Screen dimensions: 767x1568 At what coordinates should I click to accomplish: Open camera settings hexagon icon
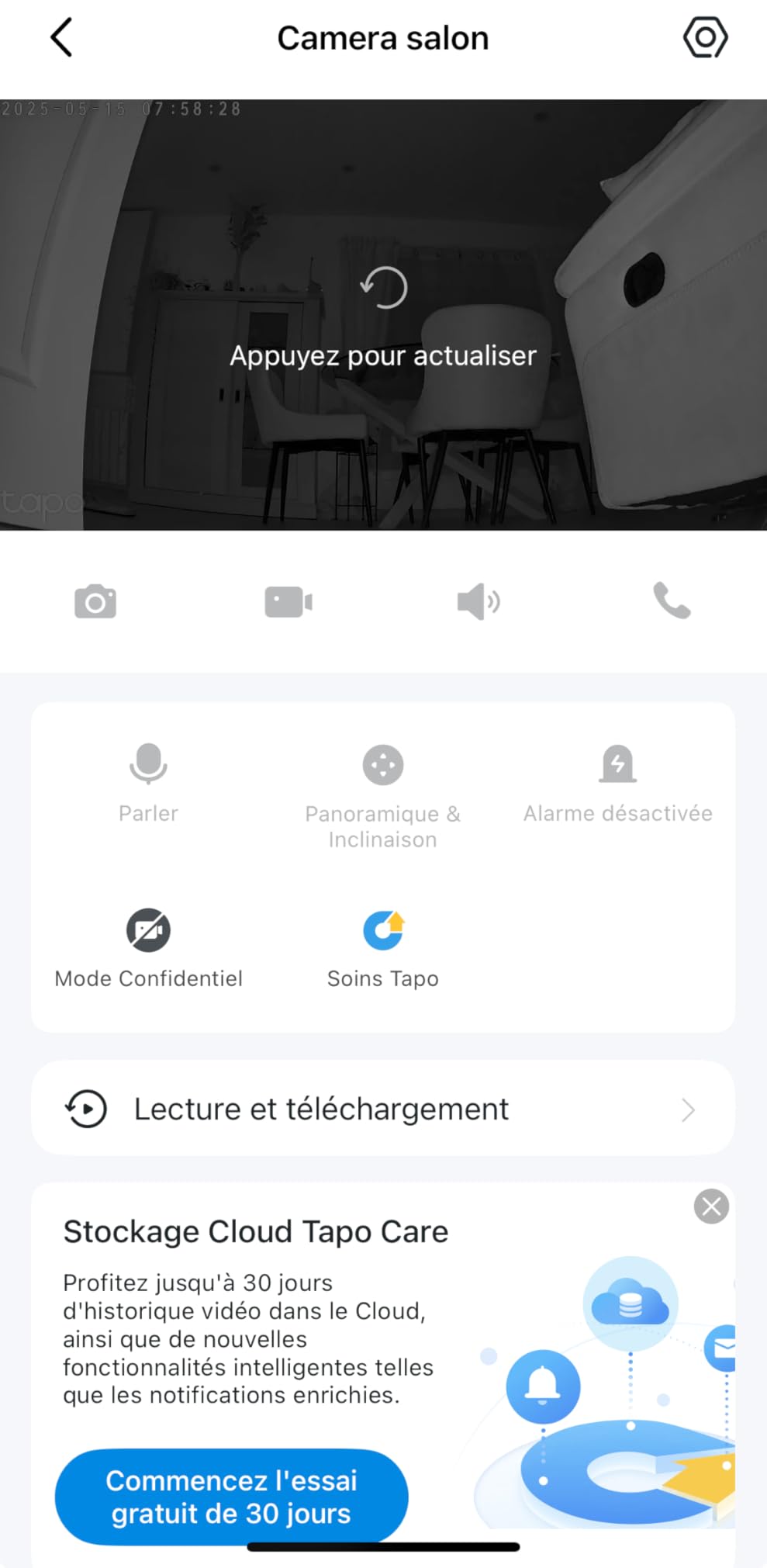[x=704, y=37]
